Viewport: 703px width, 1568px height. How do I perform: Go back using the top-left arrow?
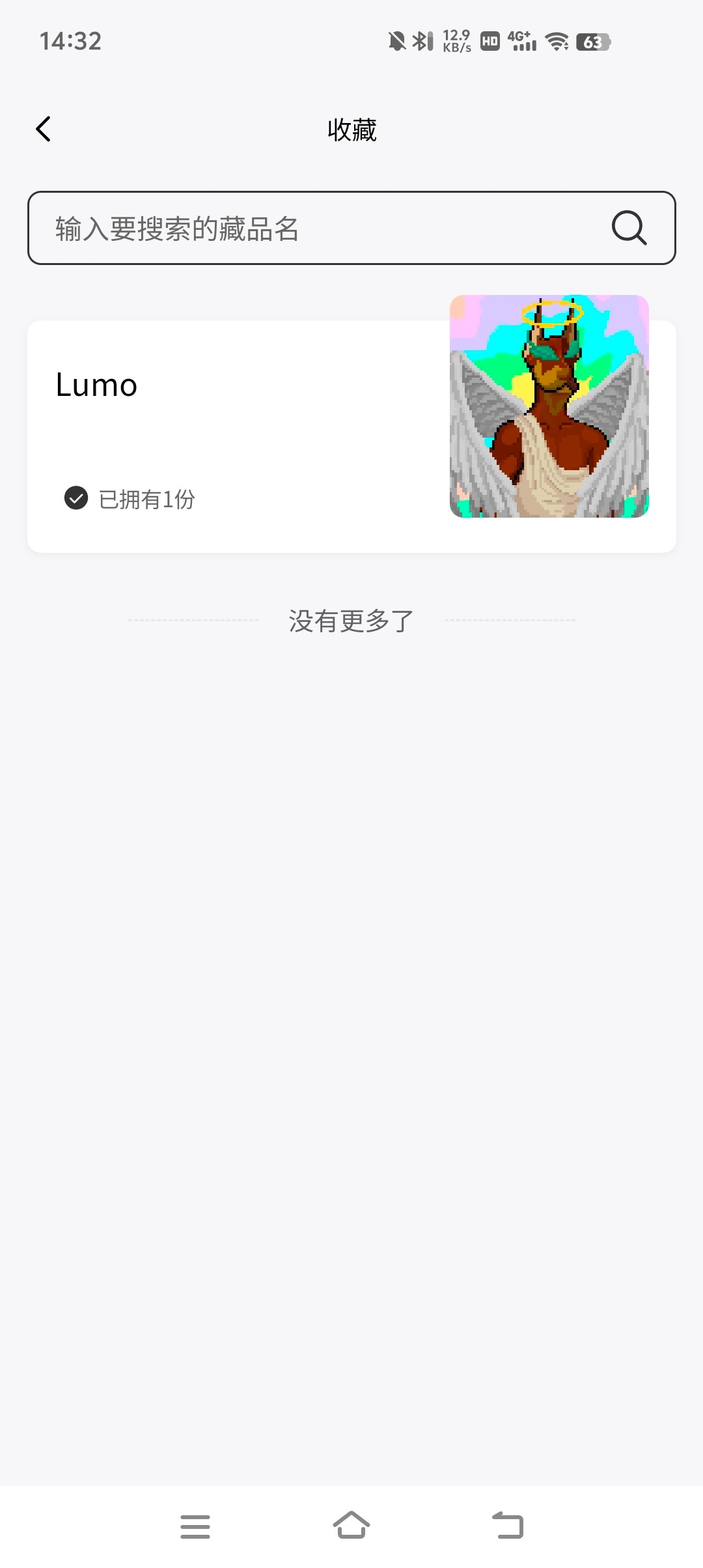43,129
